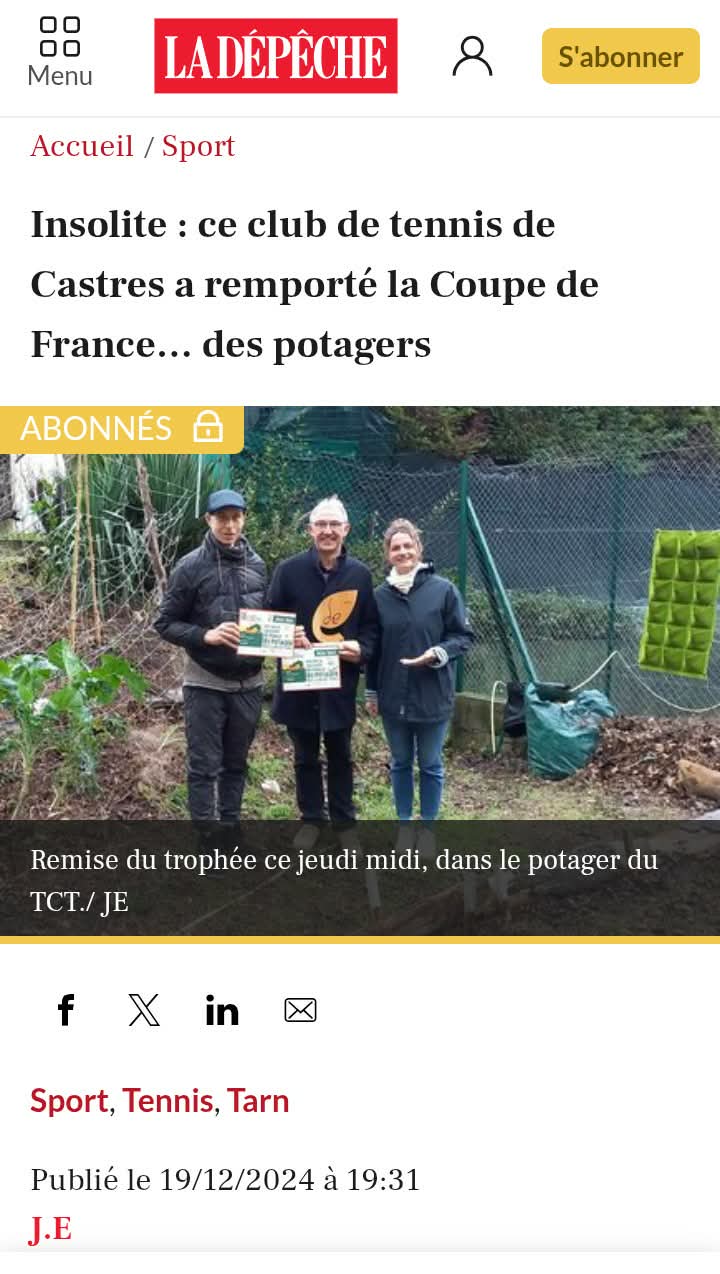
Task: Share the article on X
Action: (x=144, y=1010)
